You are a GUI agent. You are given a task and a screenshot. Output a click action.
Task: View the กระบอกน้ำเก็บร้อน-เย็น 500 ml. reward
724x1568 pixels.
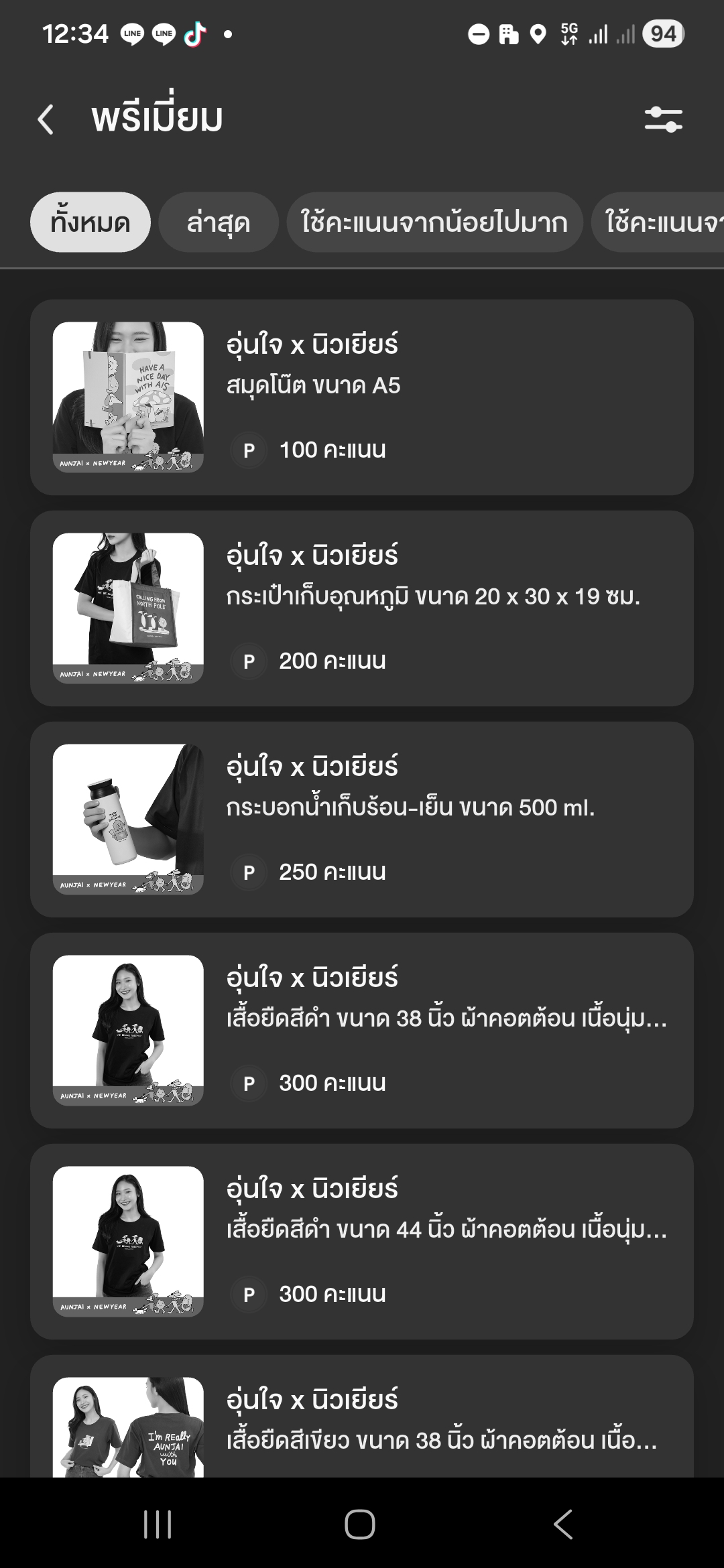point(362,820)
